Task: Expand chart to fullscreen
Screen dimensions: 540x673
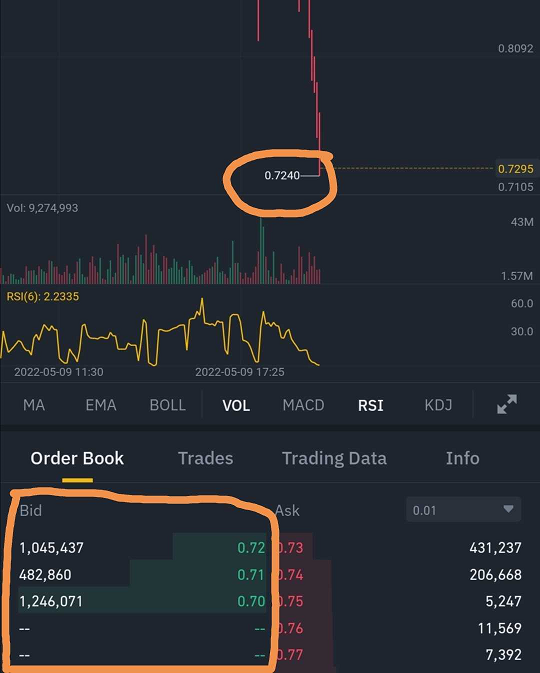Action: (x=507, y=404)
